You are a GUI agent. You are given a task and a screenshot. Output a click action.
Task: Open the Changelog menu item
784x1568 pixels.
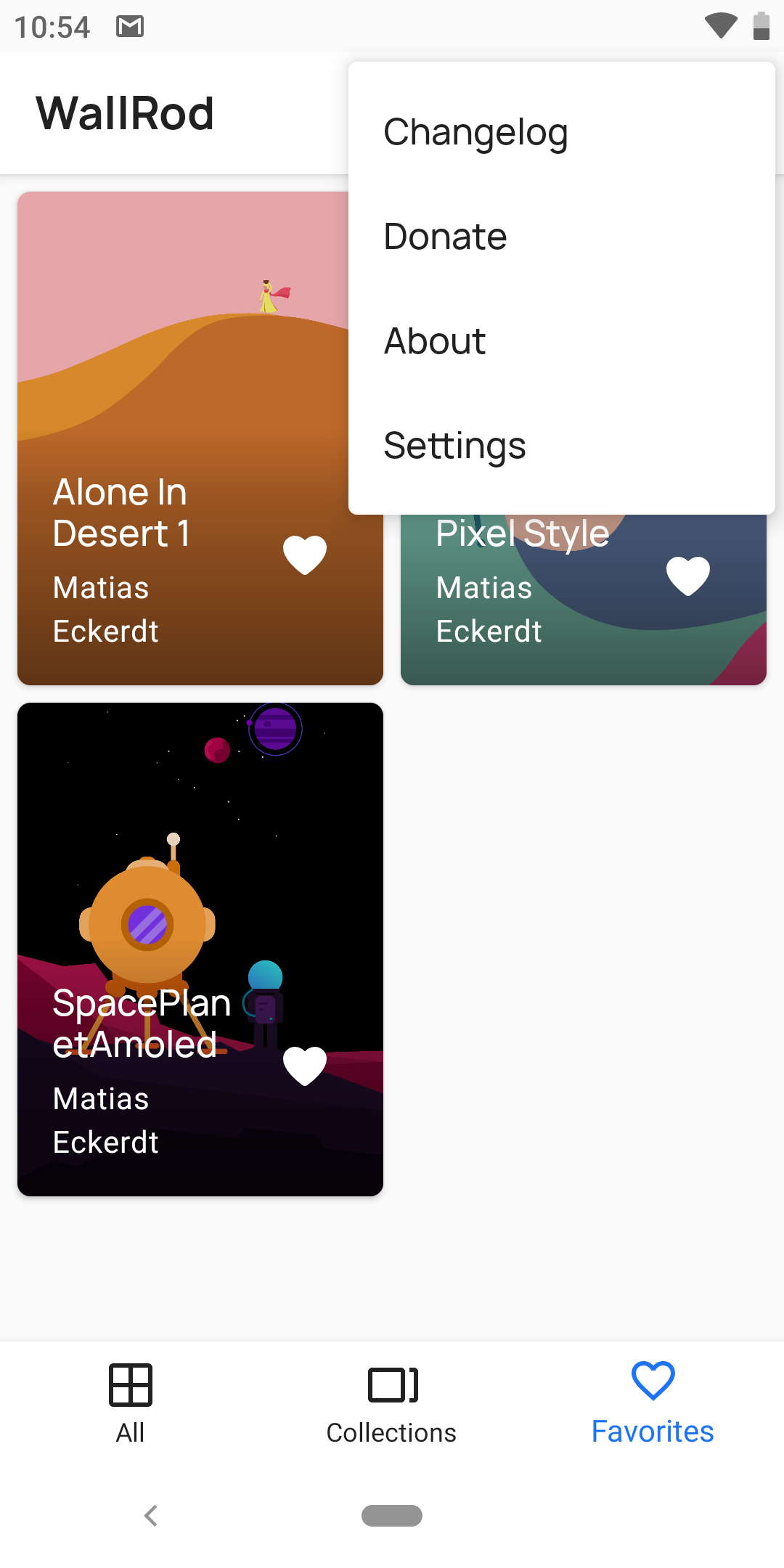pos(562,132)
